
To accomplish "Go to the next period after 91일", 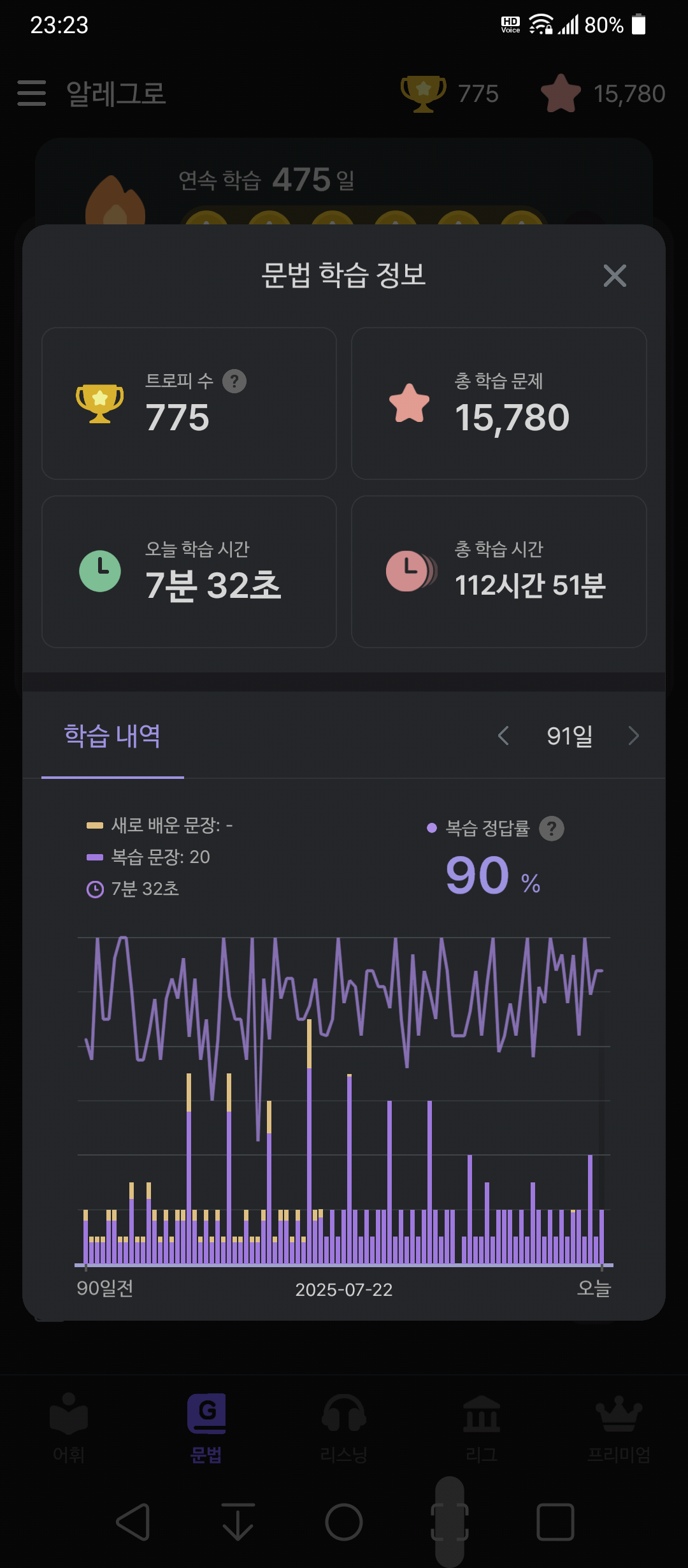I will pyautogui.click(x=633, y=736).
